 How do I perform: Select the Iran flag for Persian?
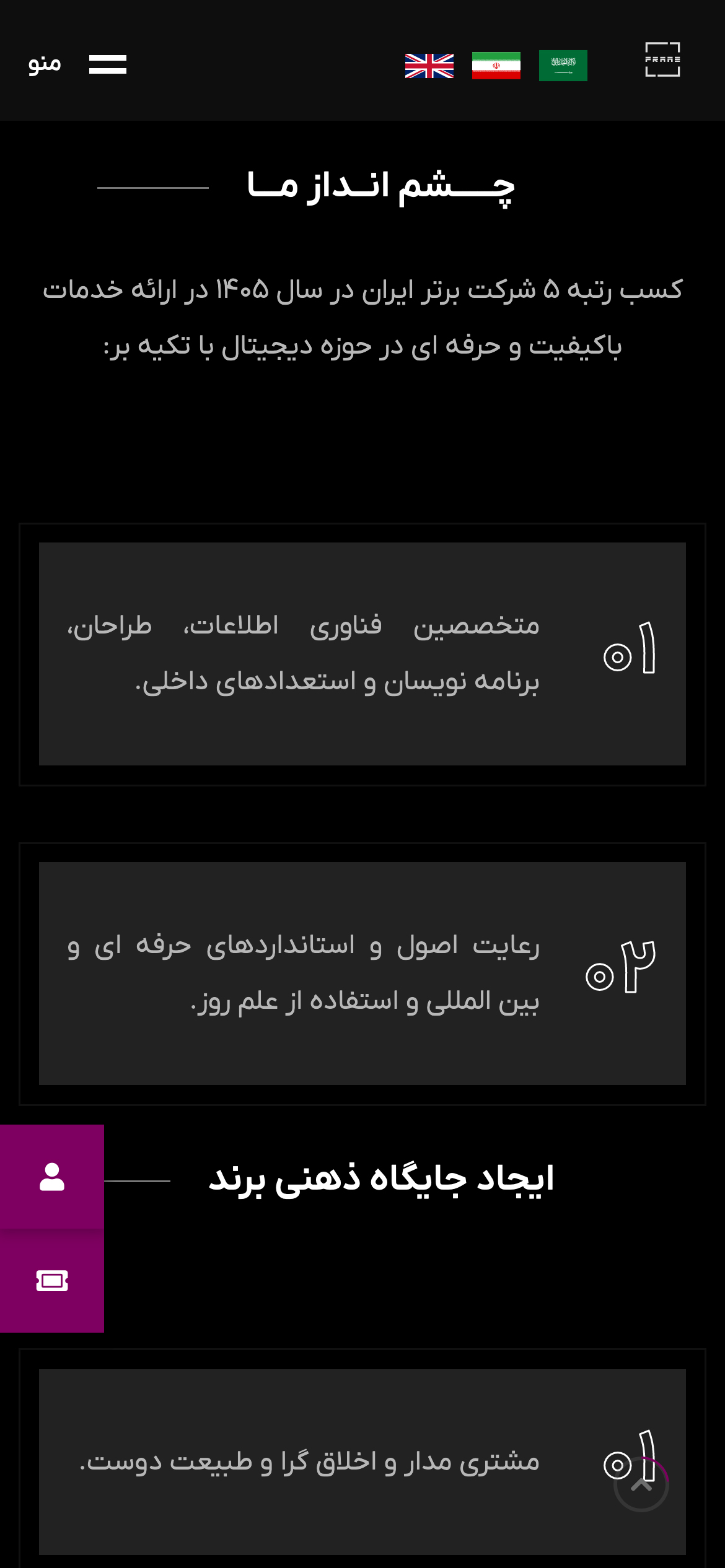(x=496, y=66)
